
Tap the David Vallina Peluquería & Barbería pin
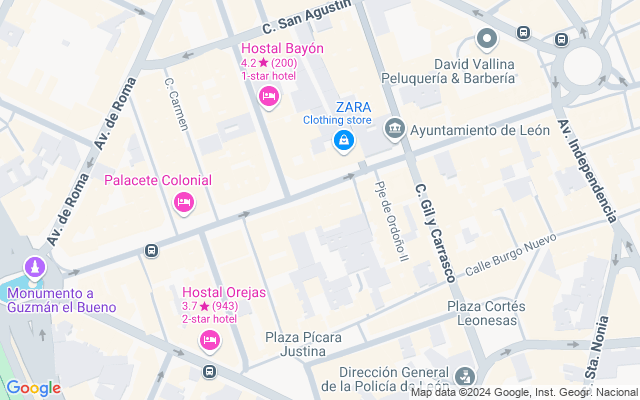tap(487, 40)
